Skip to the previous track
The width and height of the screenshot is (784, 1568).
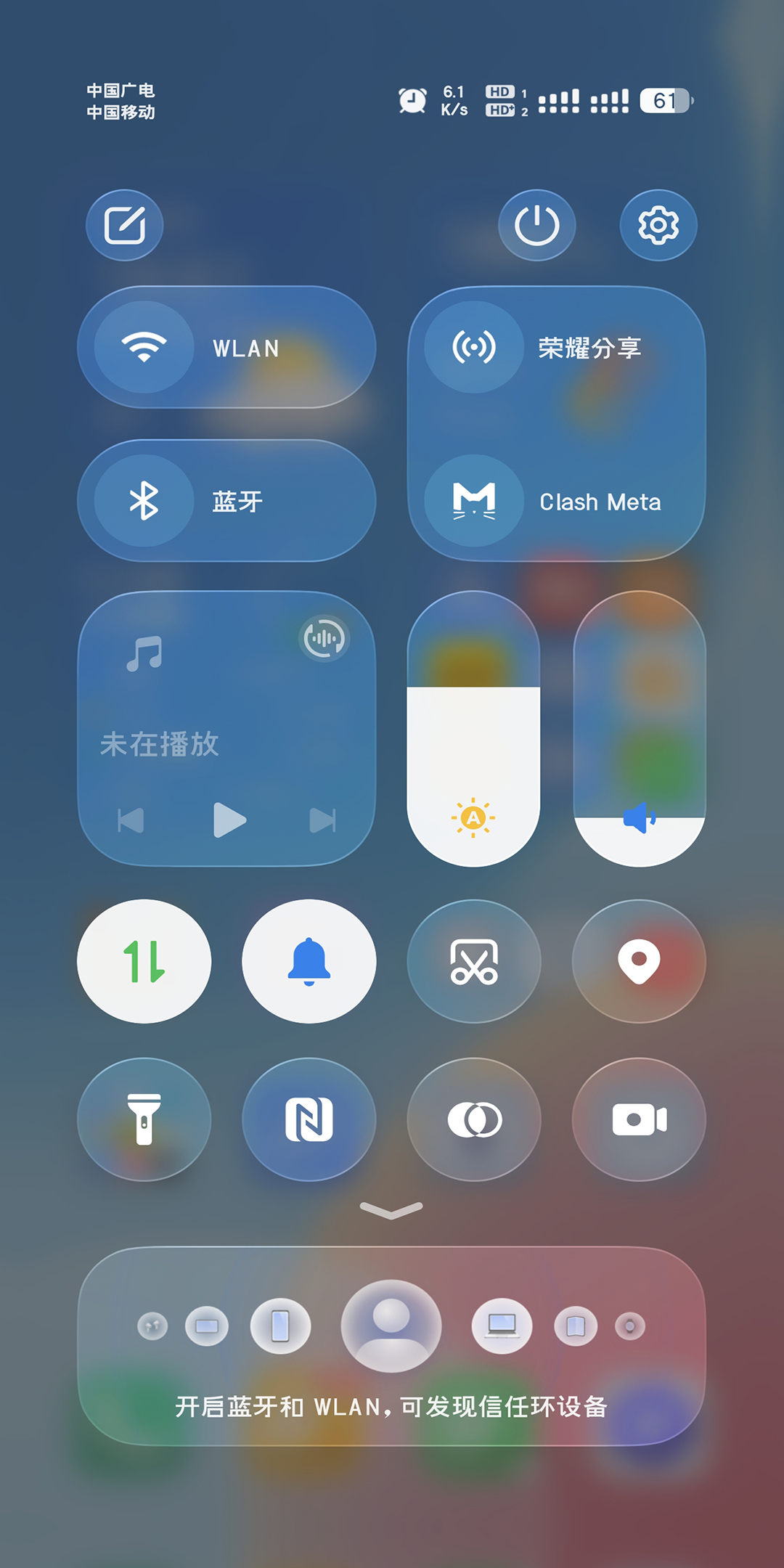(x=131, y=820)
